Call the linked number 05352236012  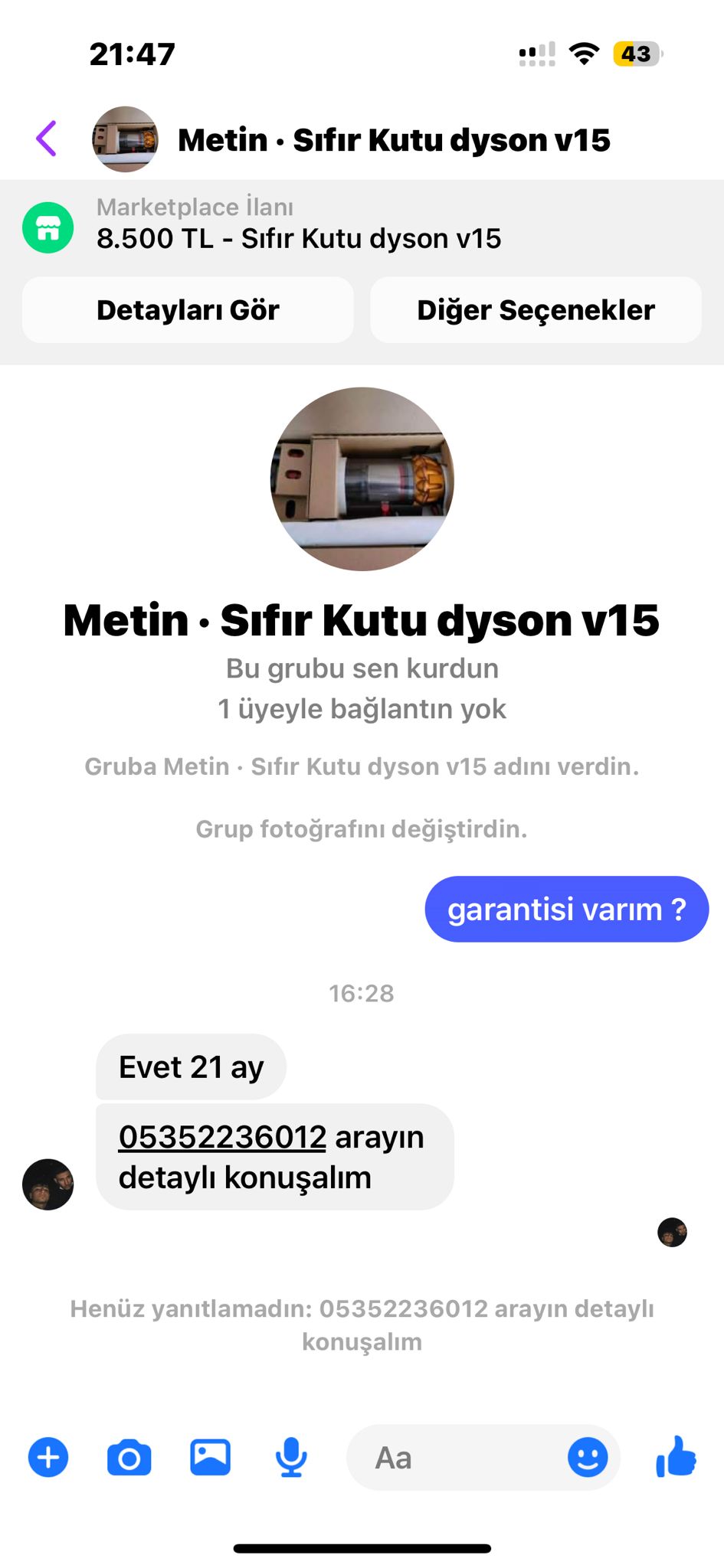tap(222, 1137)
